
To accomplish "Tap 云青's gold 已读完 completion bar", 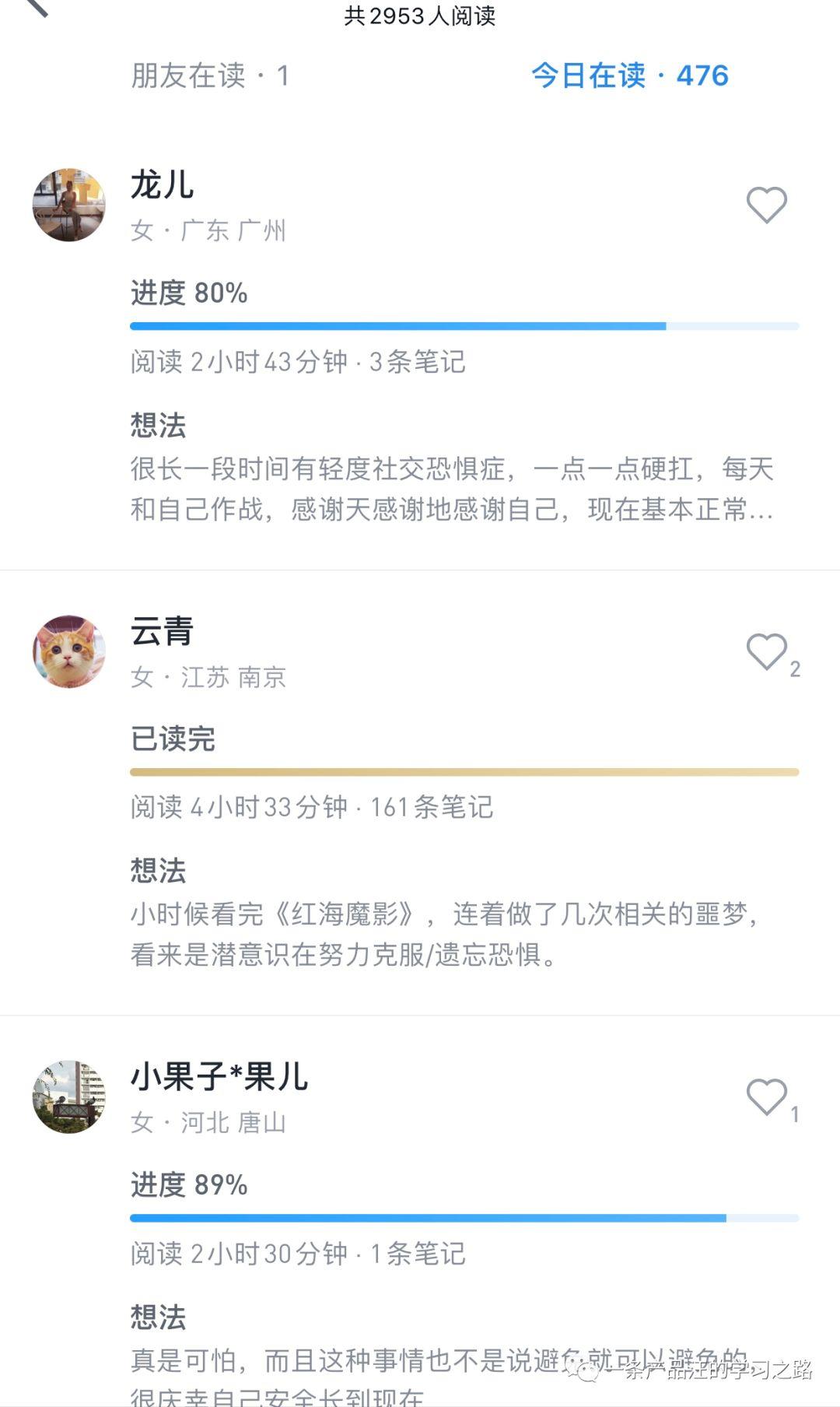I will click(x=464, y=772).
